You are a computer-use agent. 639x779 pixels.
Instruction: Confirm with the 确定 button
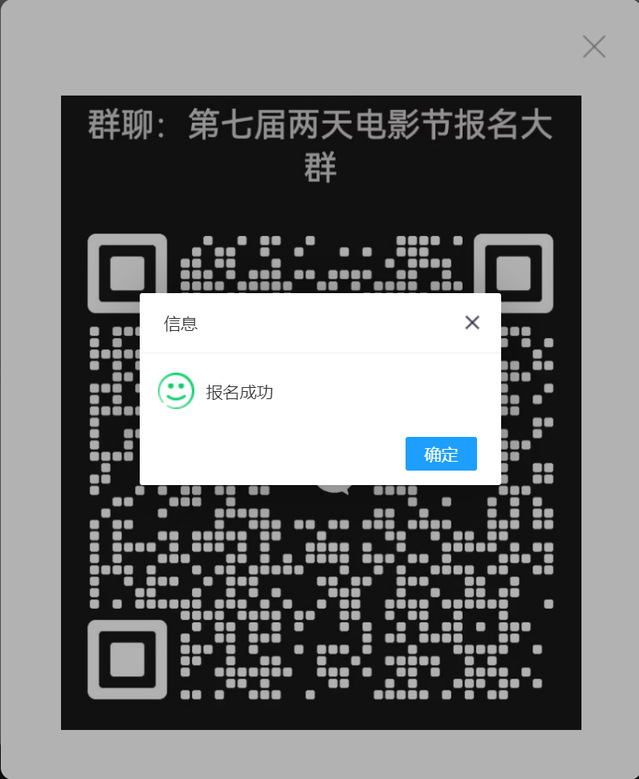(441, 454)
